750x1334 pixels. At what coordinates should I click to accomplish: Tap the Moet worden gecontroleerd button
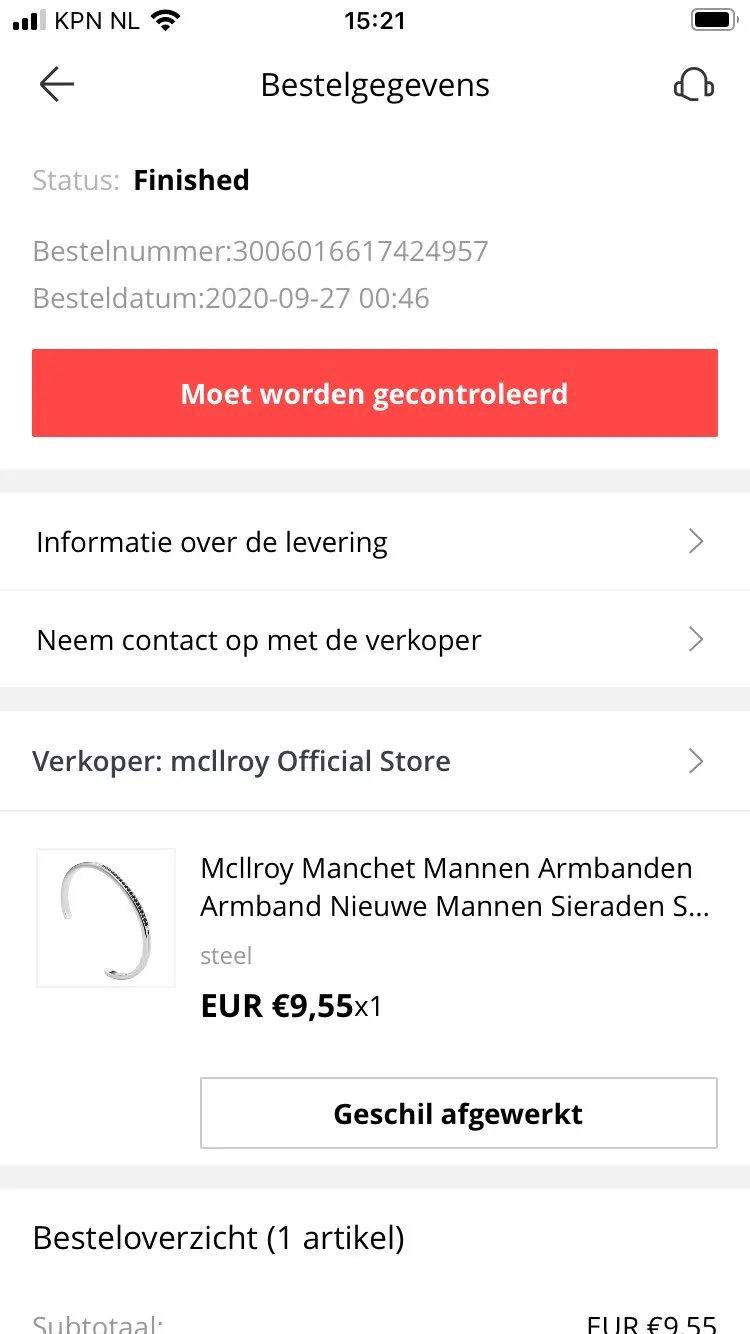tap(375, 393)
